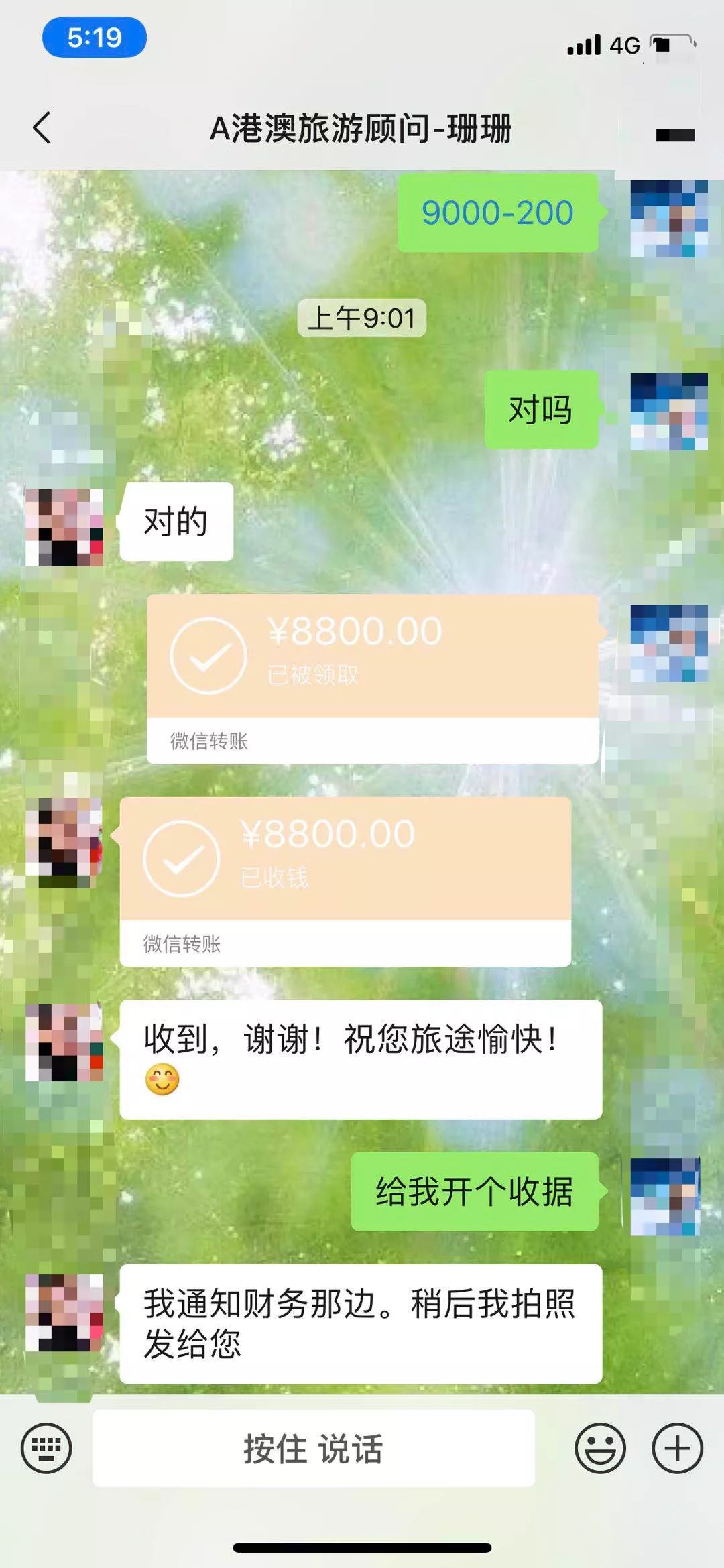Open chat details via title A港澳旅游顾问-珊珊
Viewport: 724px width, 1568px height.
tap(362, 129)
